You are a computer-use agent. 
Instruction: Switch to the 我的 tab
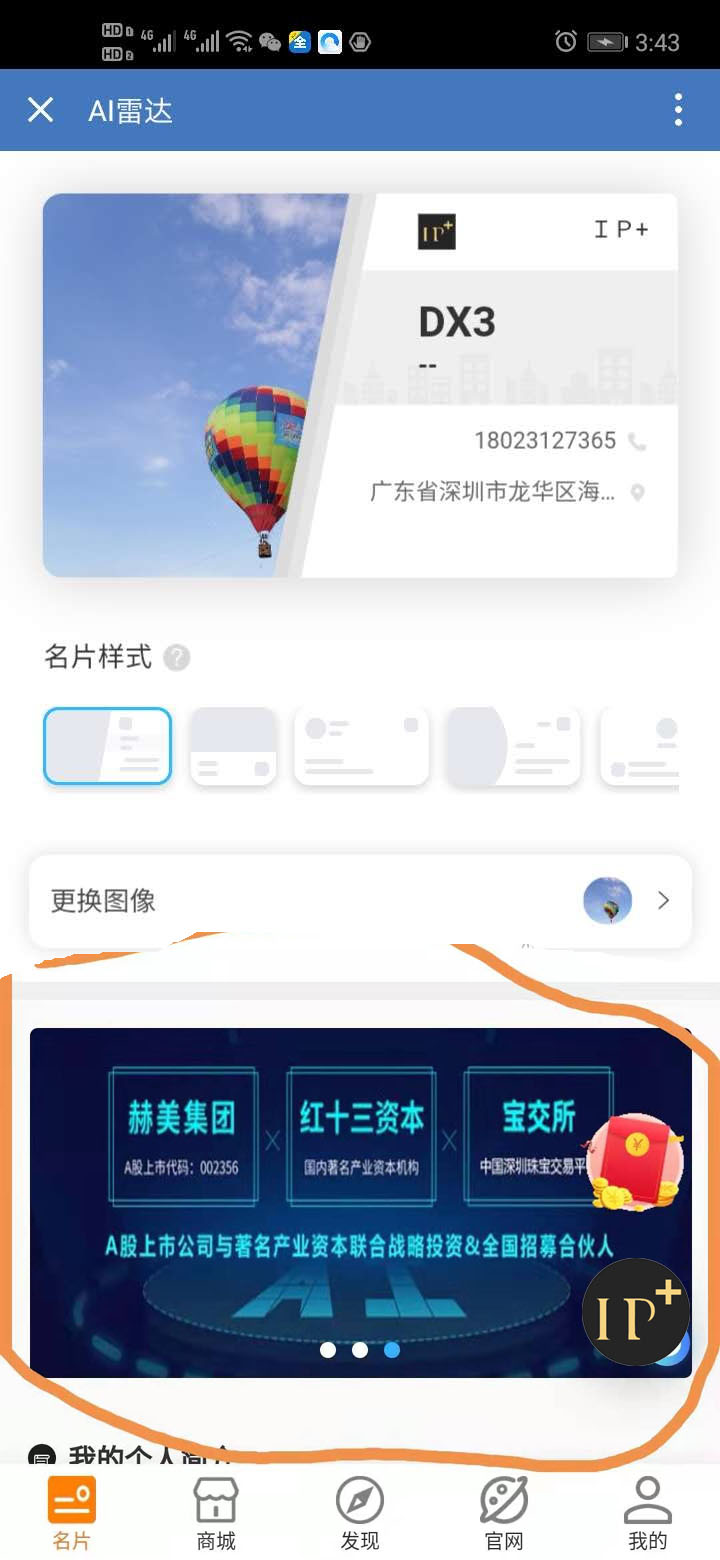[648, 1513]
